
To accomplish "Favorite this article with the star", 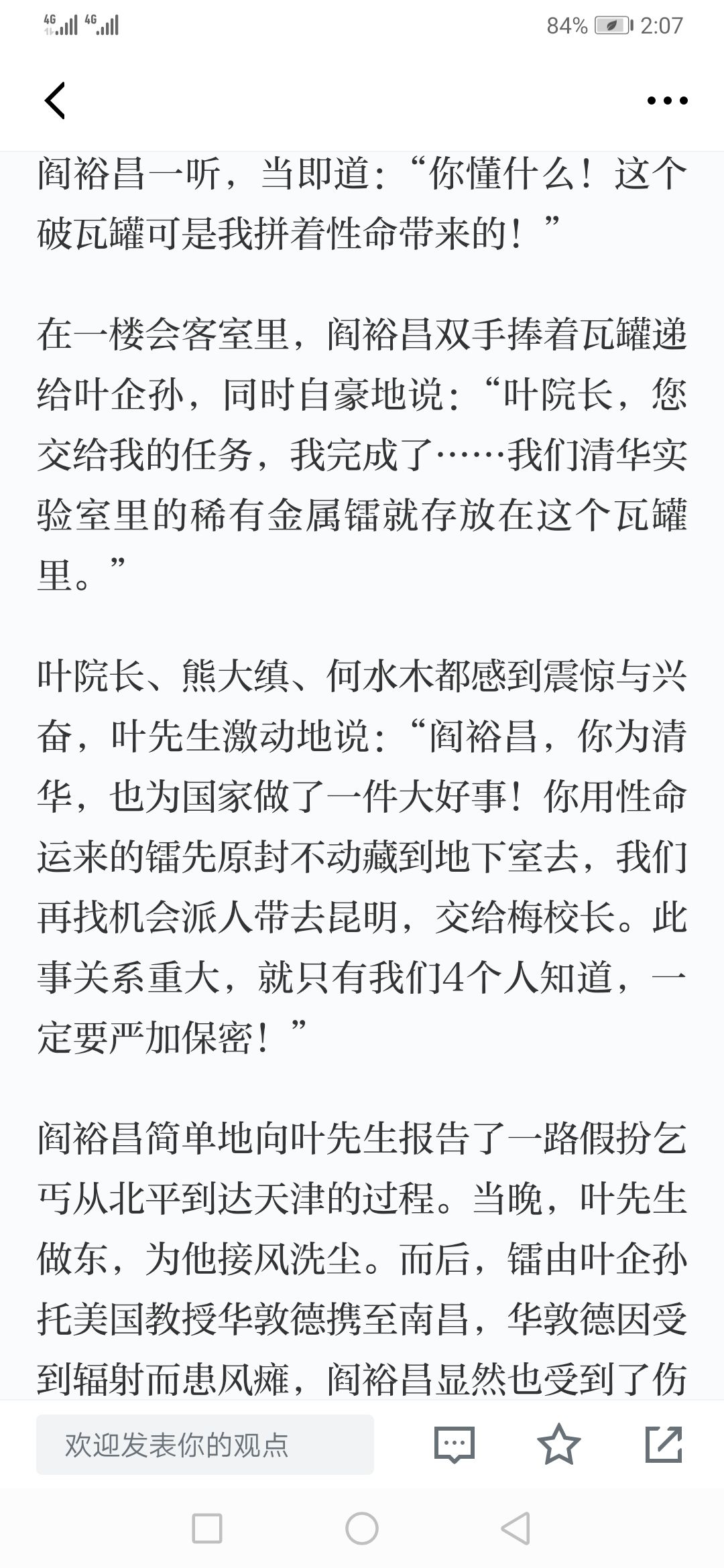I will 559,1444.
